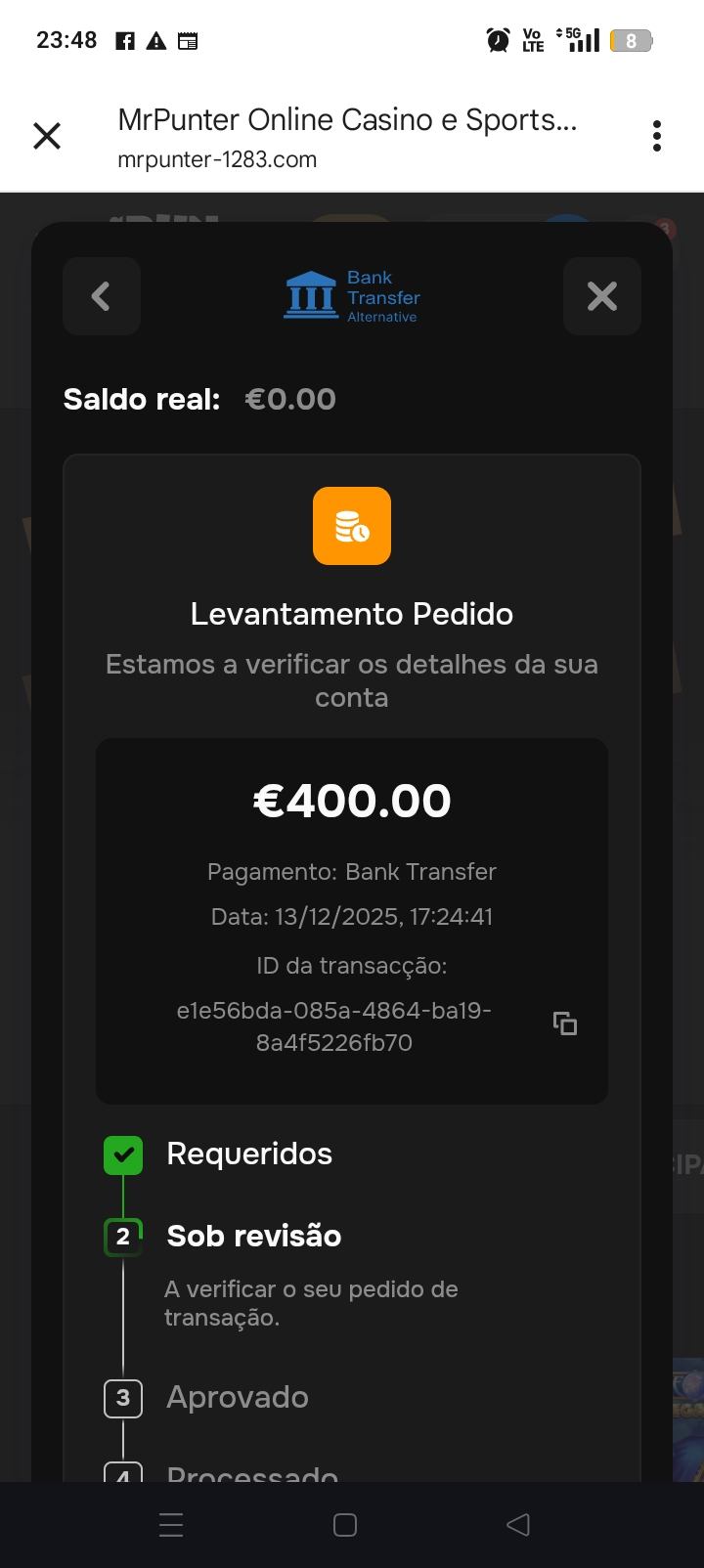Go back from the Bank Transfer dialog
Viewport: 704px width, 1568px height.
tap(102, 296)
